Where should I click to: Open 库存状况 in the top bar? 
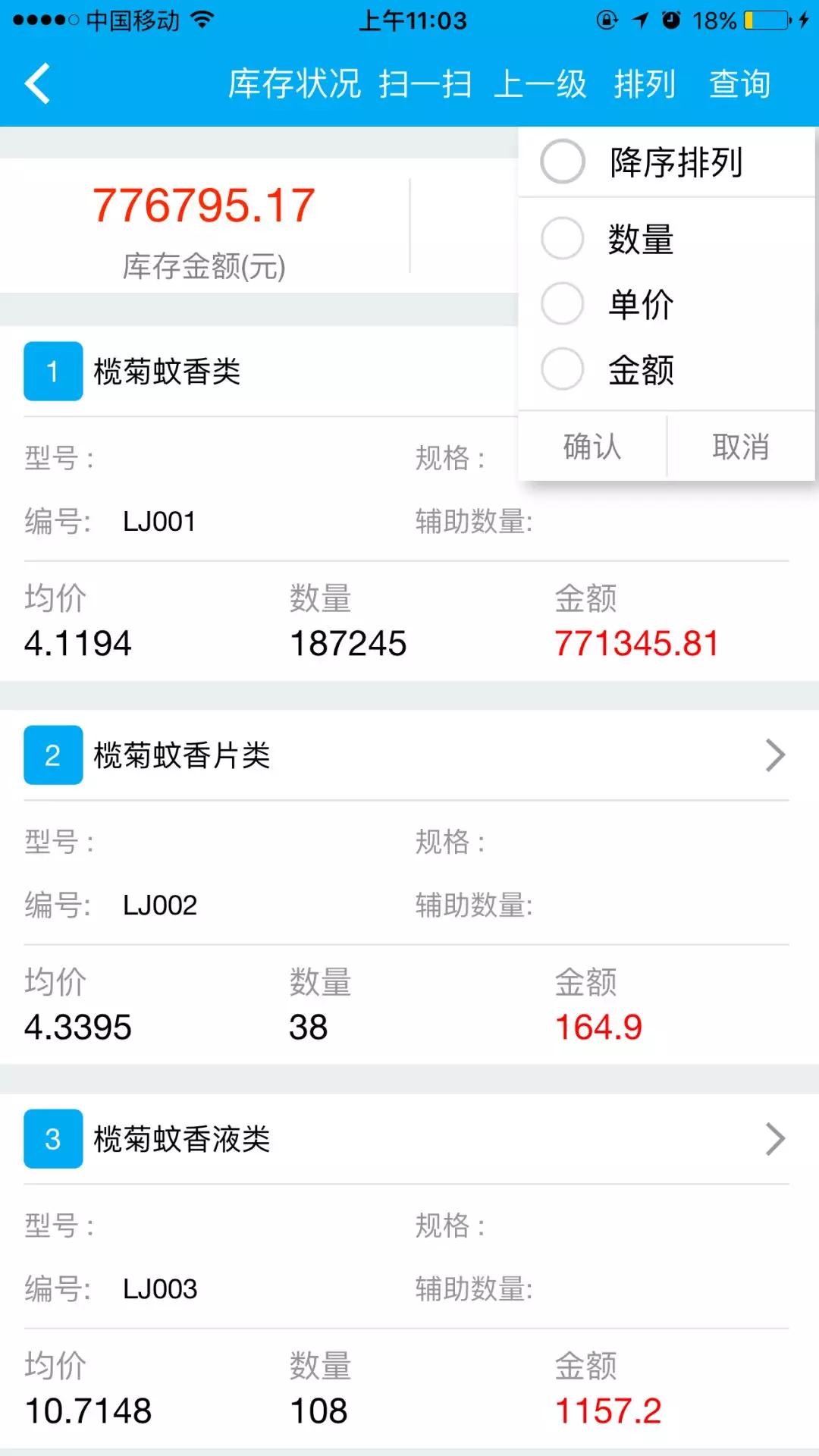tap(294, 83)
